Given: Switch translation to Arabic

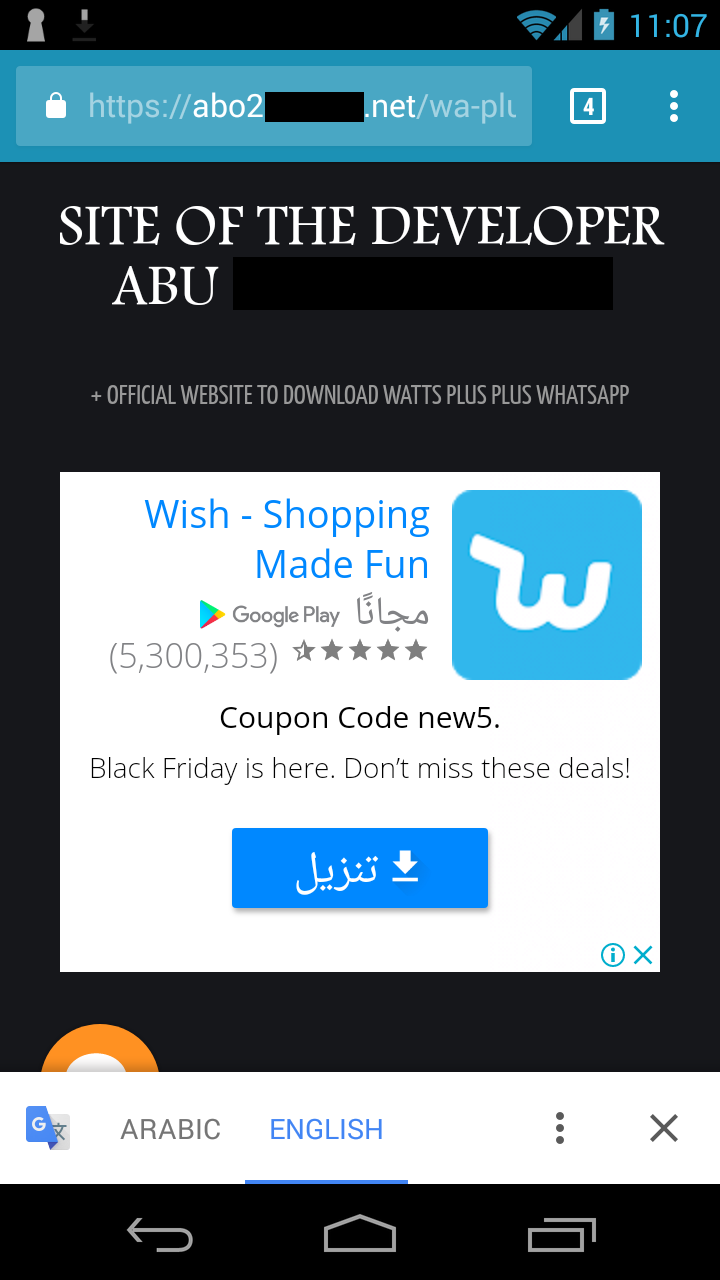Looking at the screenshot, I should [x=170, y=1129].
